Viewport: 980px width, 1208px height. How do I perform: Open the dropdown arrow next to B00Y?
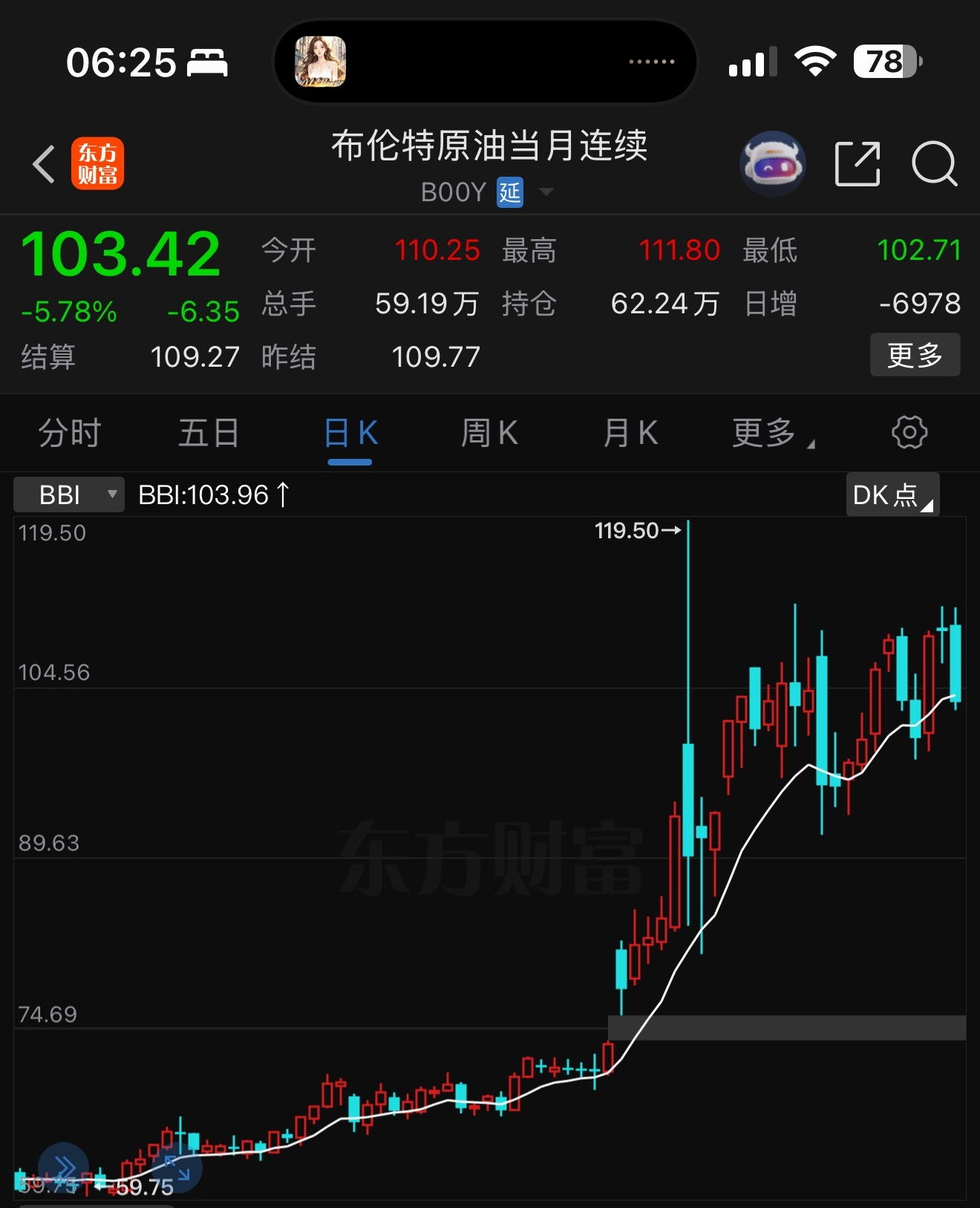click(x=547, y=192)
